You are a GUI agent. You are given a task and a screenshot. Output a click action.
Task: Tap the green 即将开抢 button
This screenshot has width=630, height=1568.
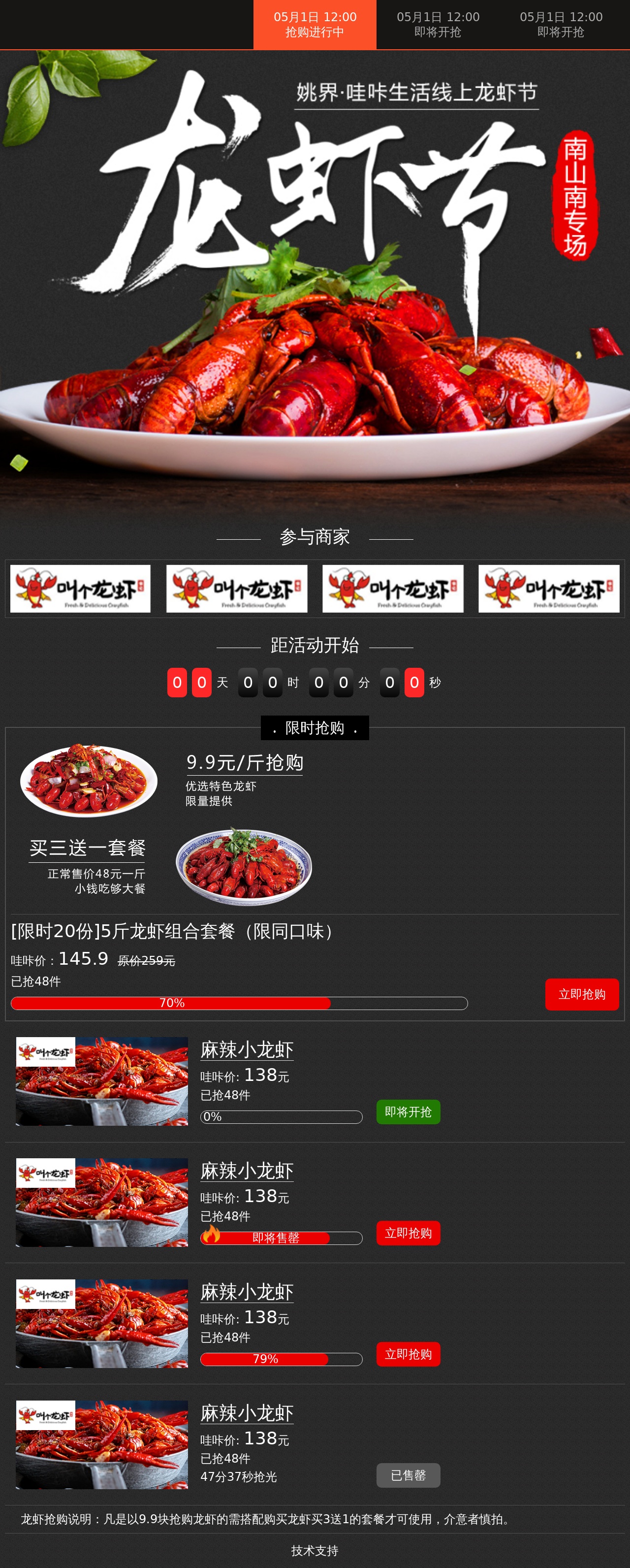coord(408,1111)
